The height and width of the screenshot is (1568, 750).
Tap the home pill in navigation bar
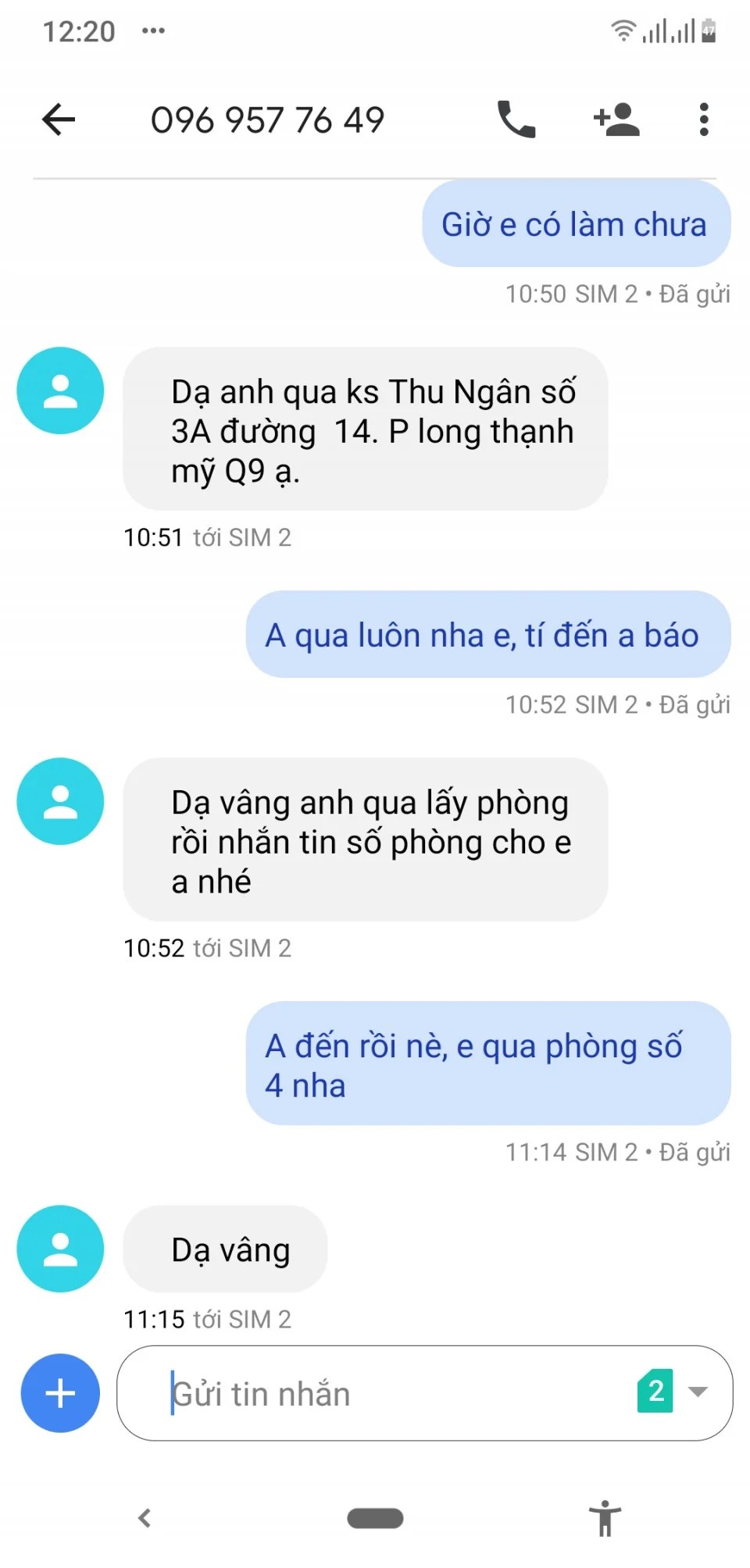(x=375, y=1518)
